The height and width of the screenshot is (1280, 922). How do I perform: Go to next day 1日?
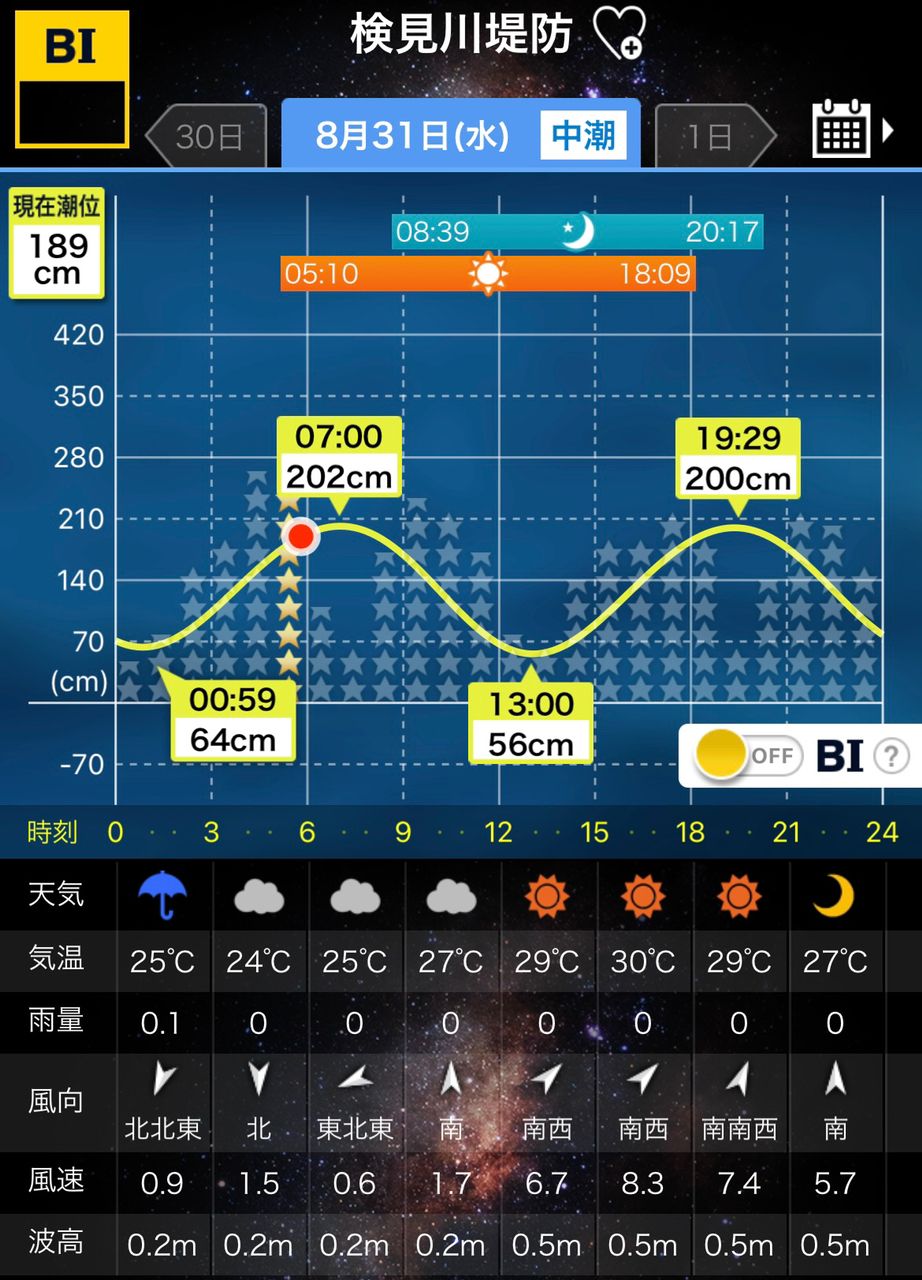tap(714, 135)
